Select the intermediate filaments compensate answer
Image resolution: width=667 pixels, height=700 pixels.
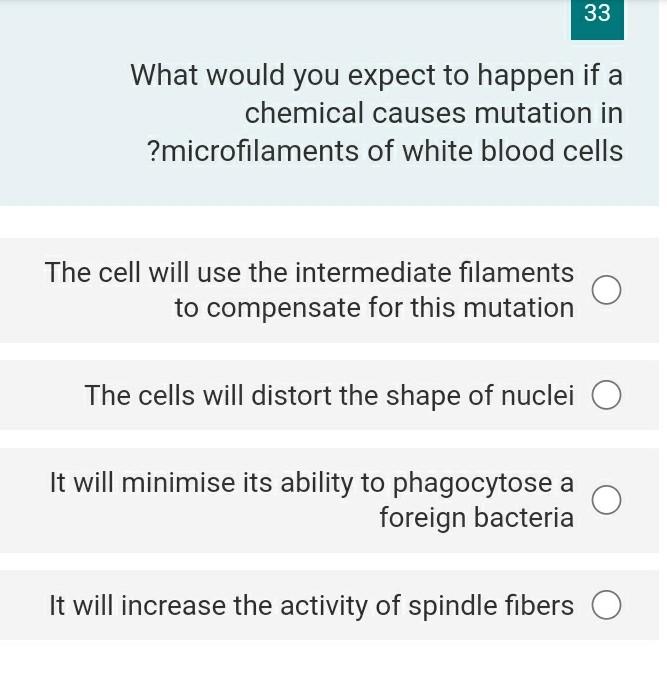click(606, 291)
